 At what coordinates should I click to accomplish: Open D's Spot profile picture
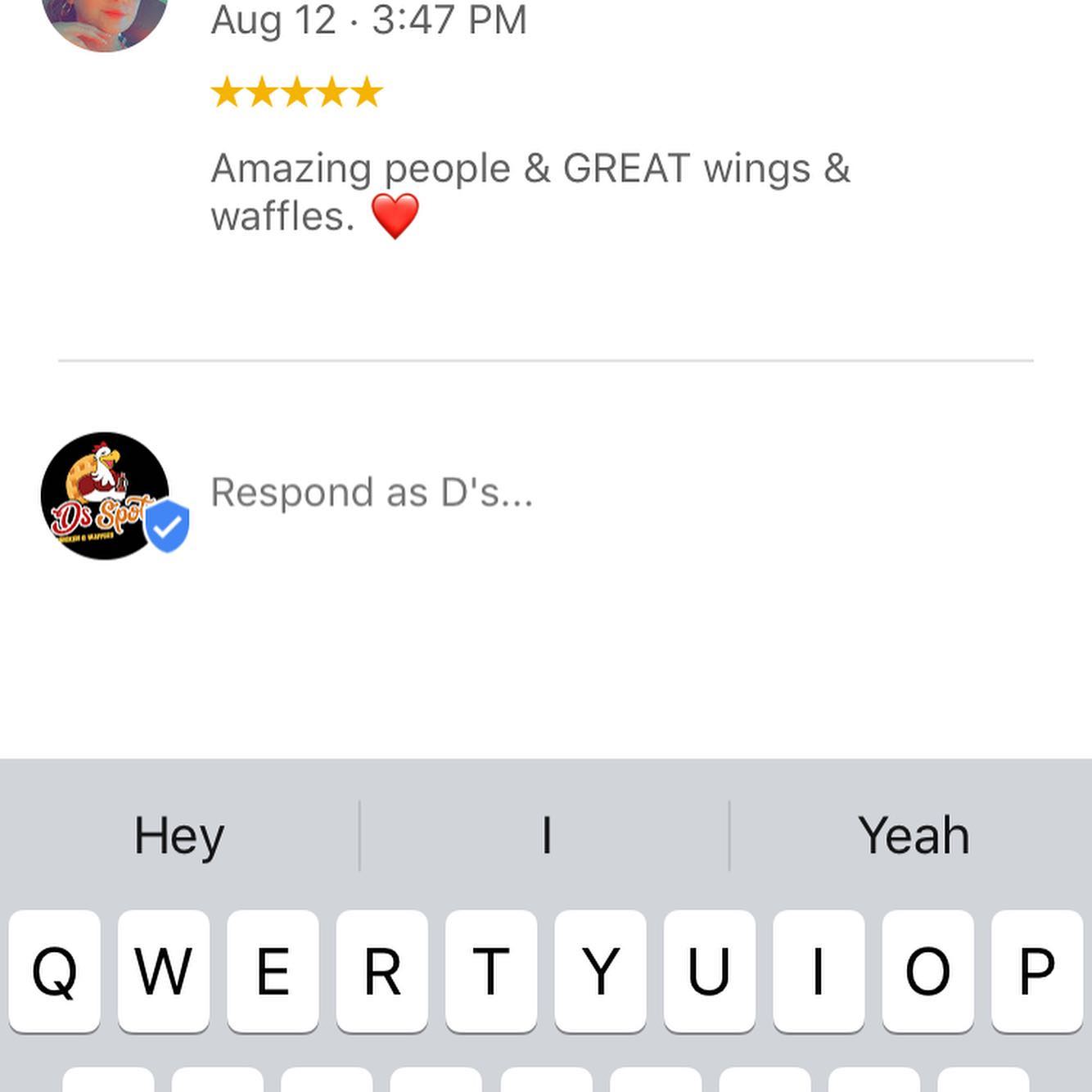tap(105, 496)
